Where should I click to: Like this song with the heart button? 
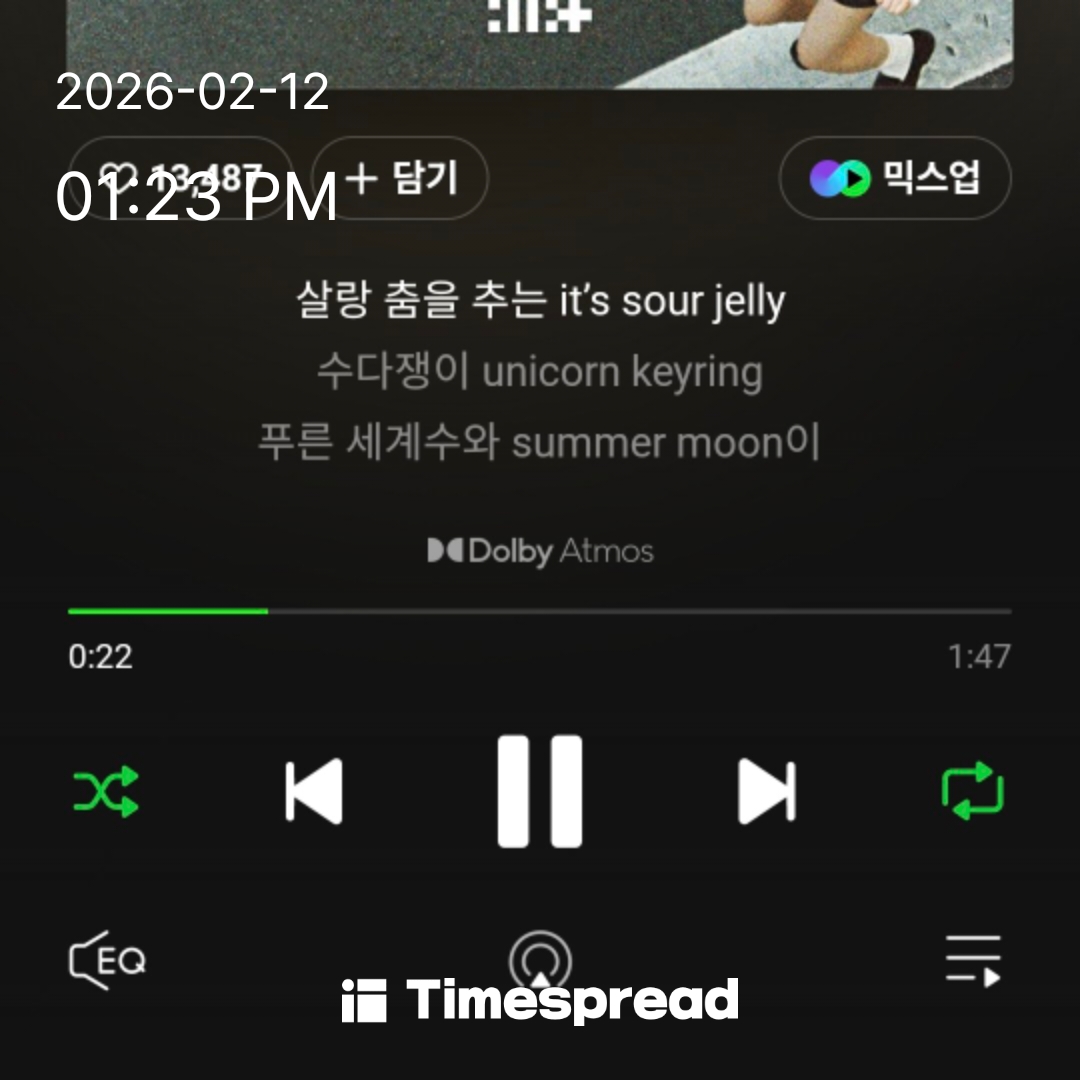tap(180, 178)
